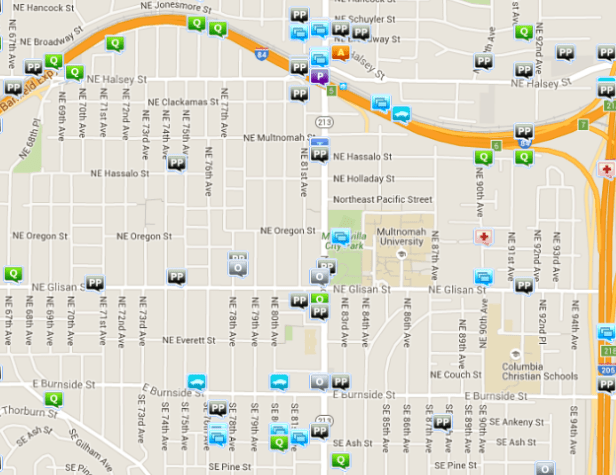Select the PP marker near NE 89th Ave above Halsey
Viewport: 616px width, 475px height.
pos(483,61)
